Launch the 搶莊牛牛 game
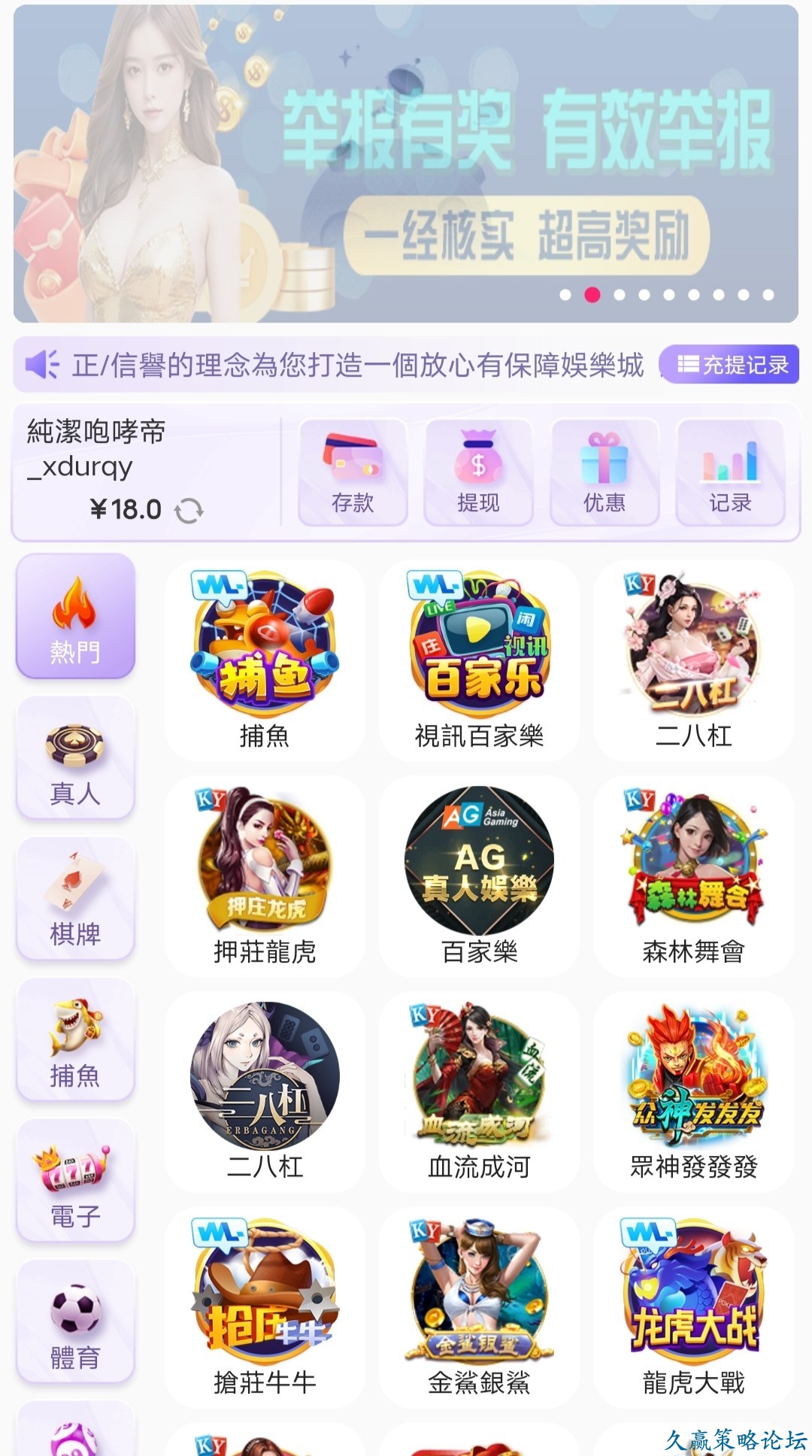 [x=265, y=1307]
